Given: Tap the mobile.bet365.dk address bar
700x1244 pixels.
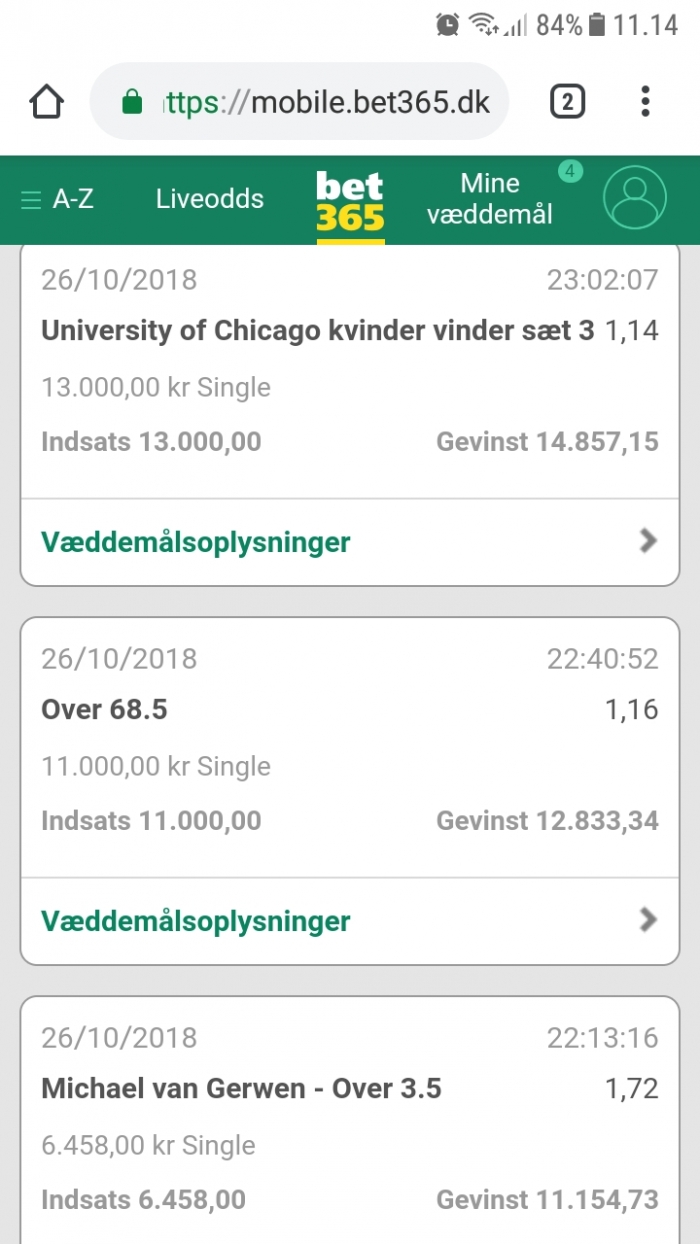Looking at the screenshot, I should click(x=300, y=102).
